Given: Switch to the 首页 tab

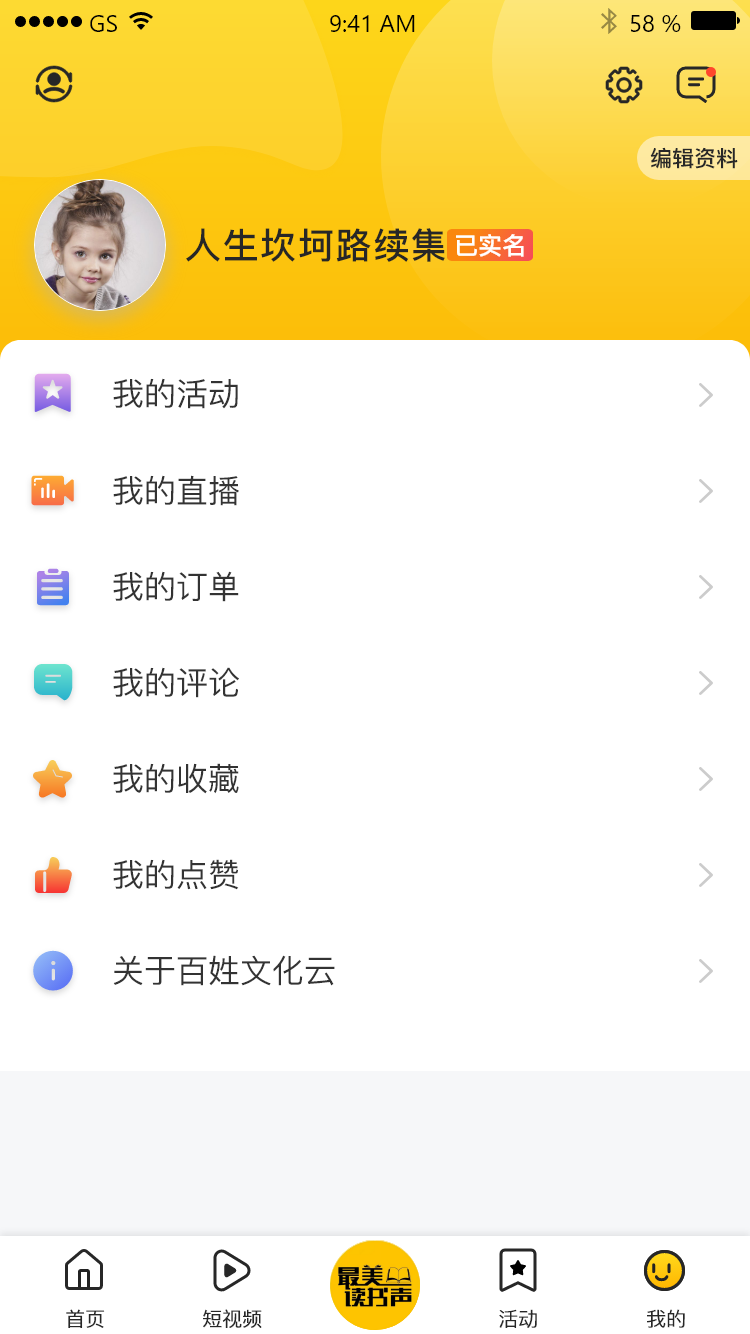Looking at the screenshot, I should [84, 1287].
